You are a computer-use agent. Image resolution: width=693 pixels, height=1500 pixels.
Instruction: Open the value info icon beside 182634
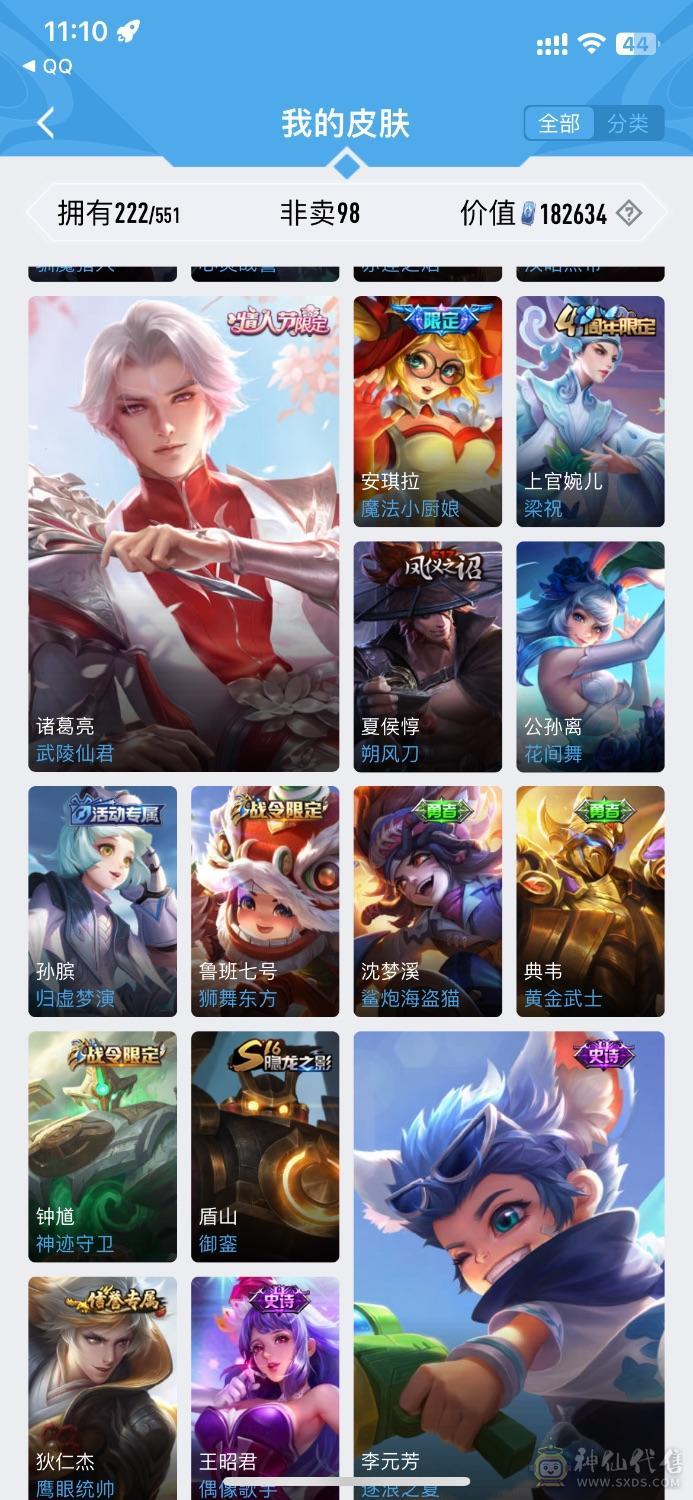628,213
